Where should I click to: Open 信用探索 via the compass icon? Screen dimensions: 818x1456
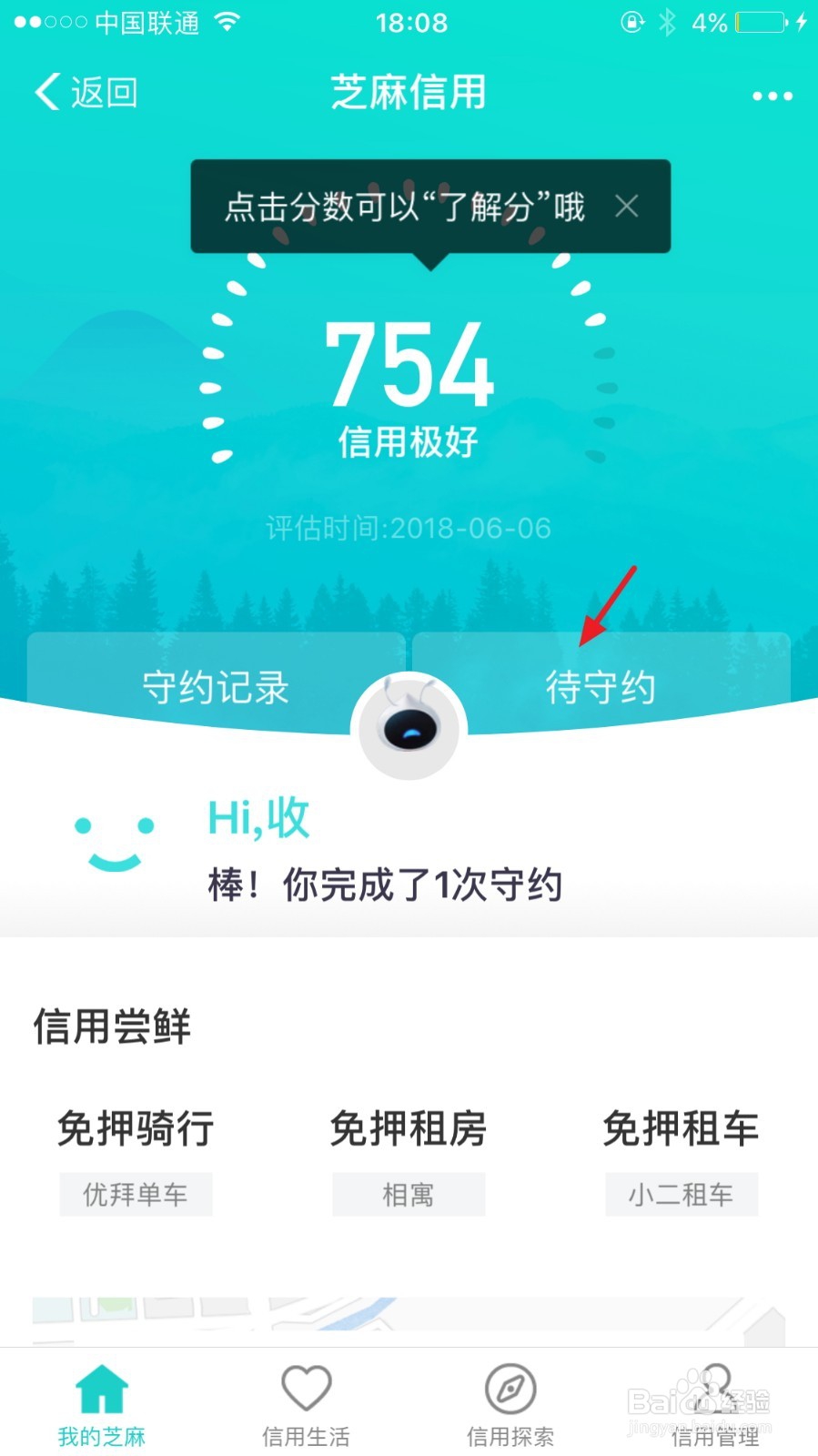pos(510,1386)
